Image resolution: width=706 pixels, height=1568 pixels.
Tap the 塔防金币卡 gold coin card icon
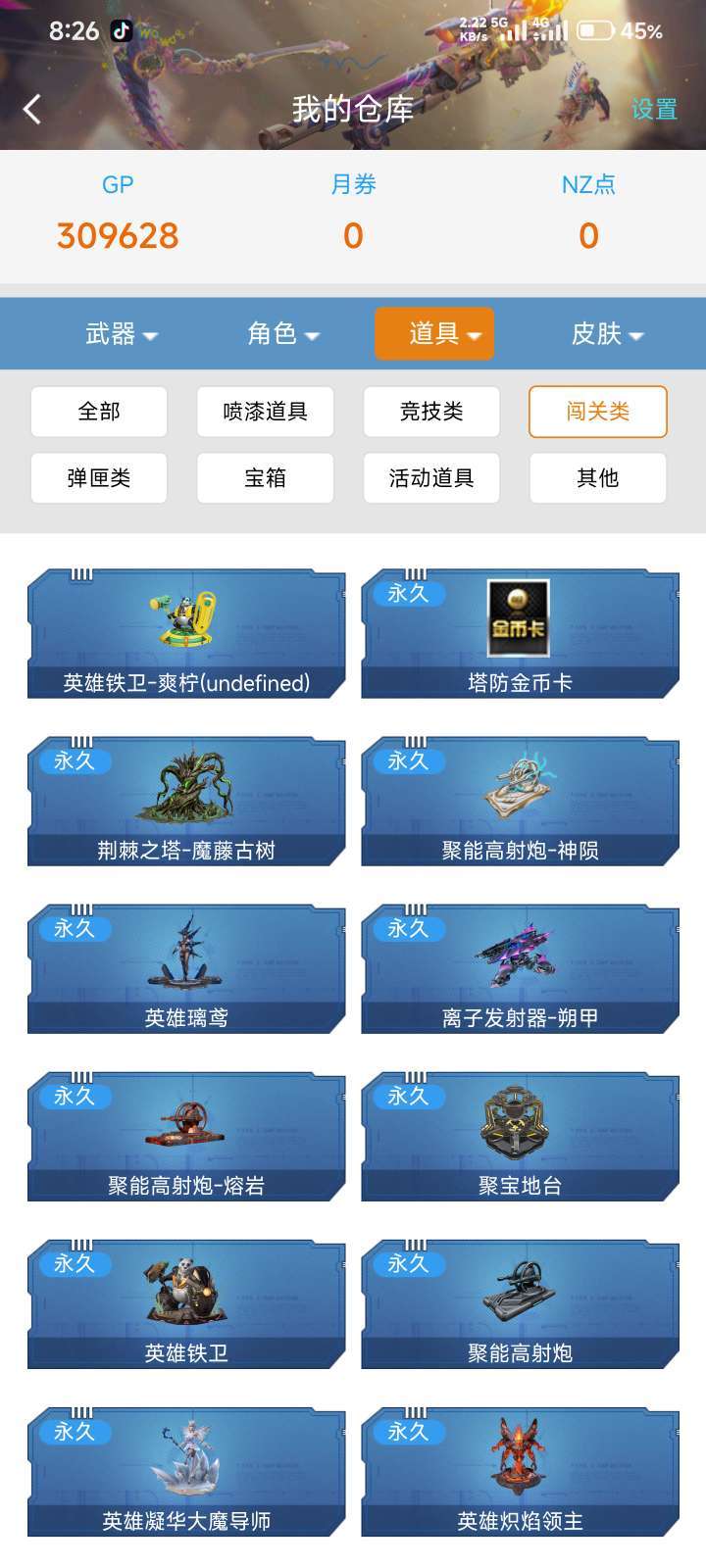pos(520,617)
